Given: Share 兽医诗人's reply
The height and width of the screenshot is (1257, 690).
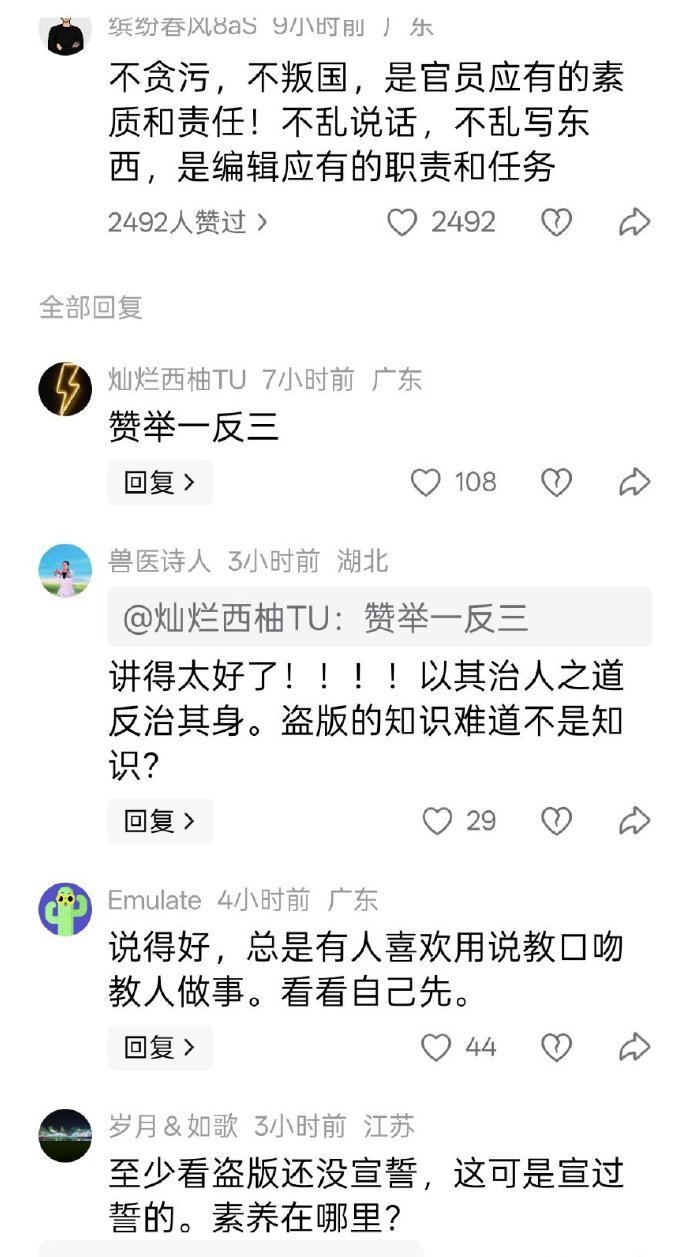Looking at the screenshot, I should (x=635, y=821).
